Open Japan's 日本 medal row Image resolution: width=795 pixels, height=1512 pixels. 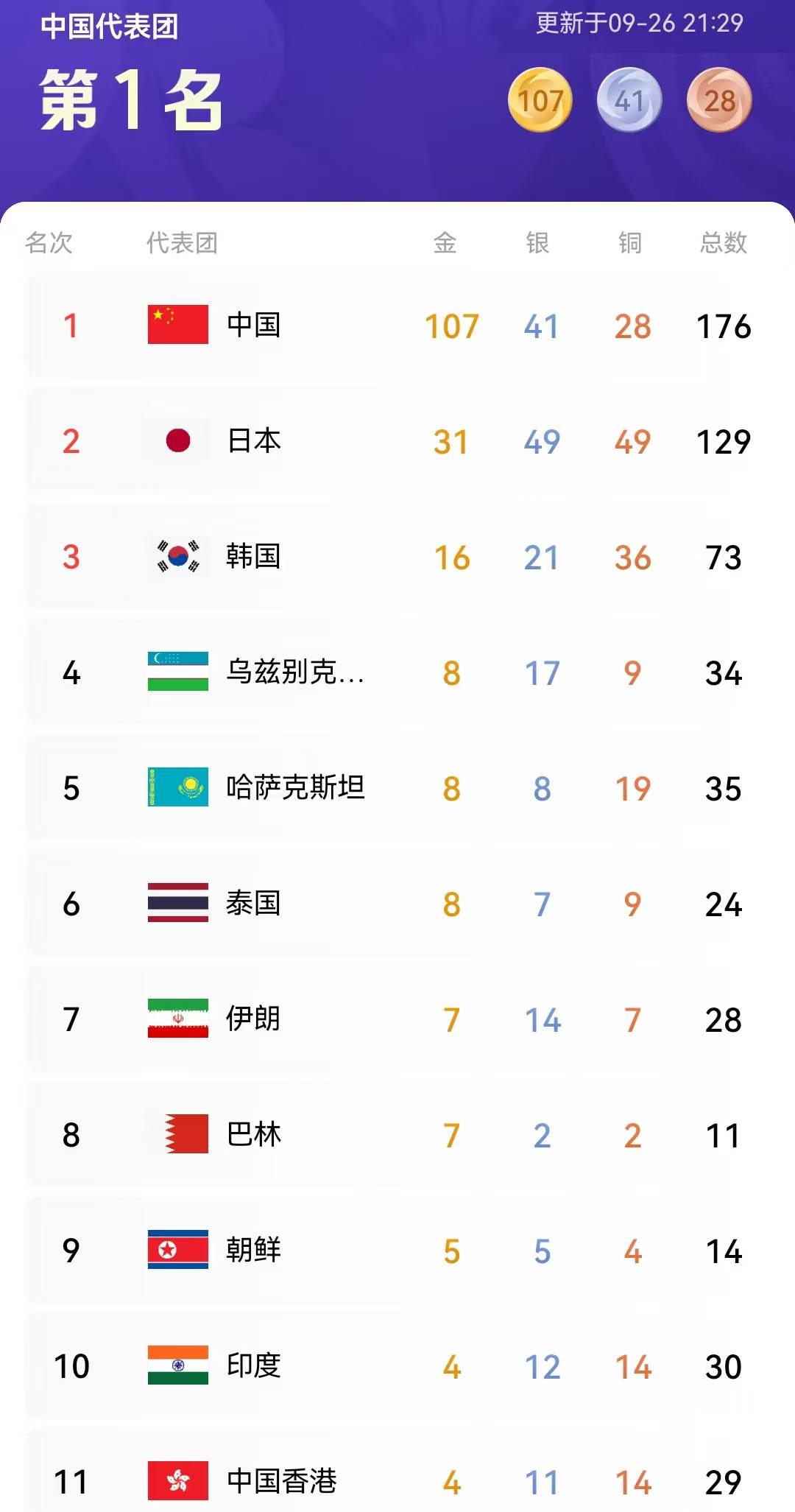coord(397,440)
